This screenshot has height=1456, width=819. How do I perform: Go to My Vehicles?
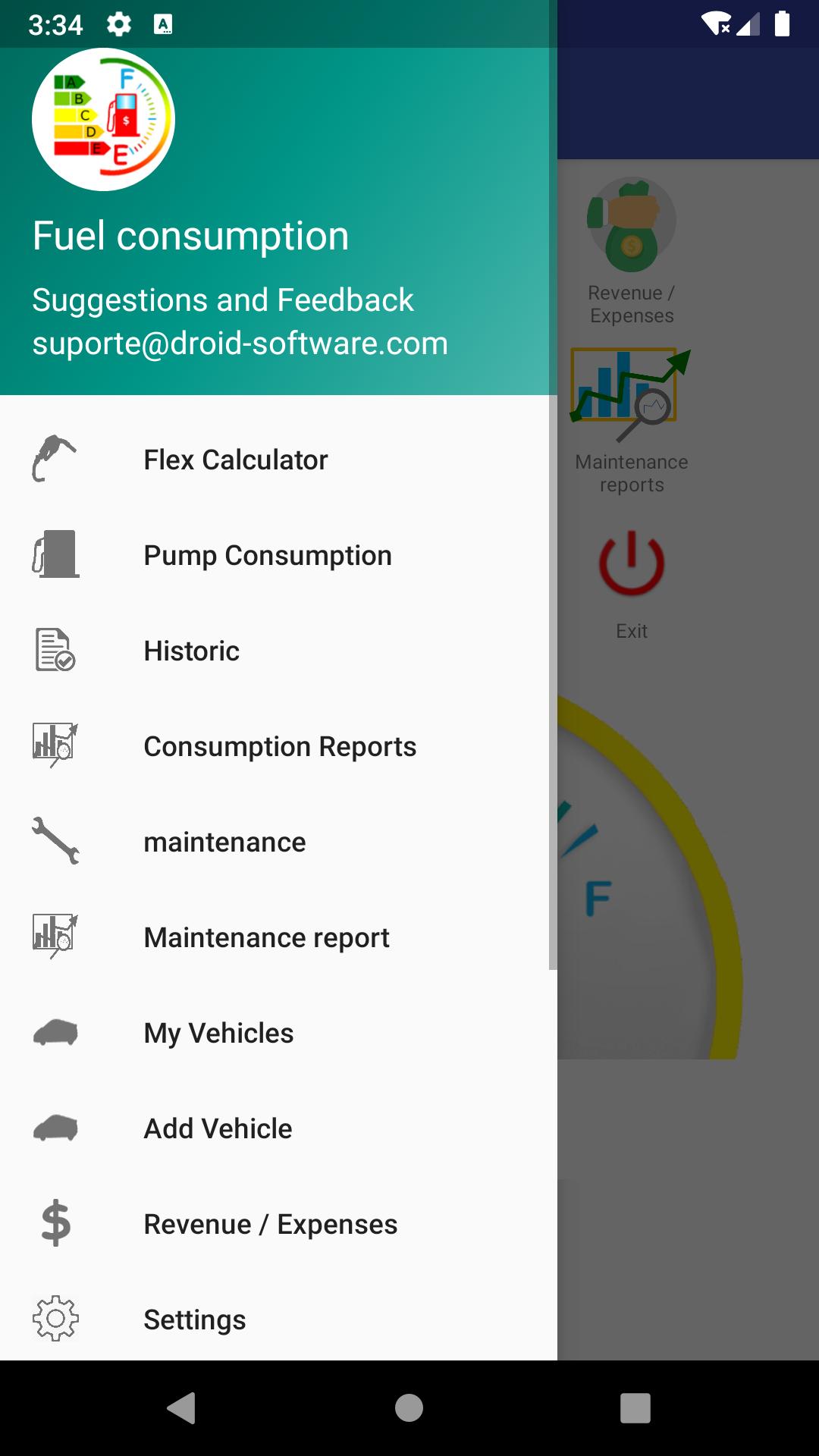tap(278, 1033)
